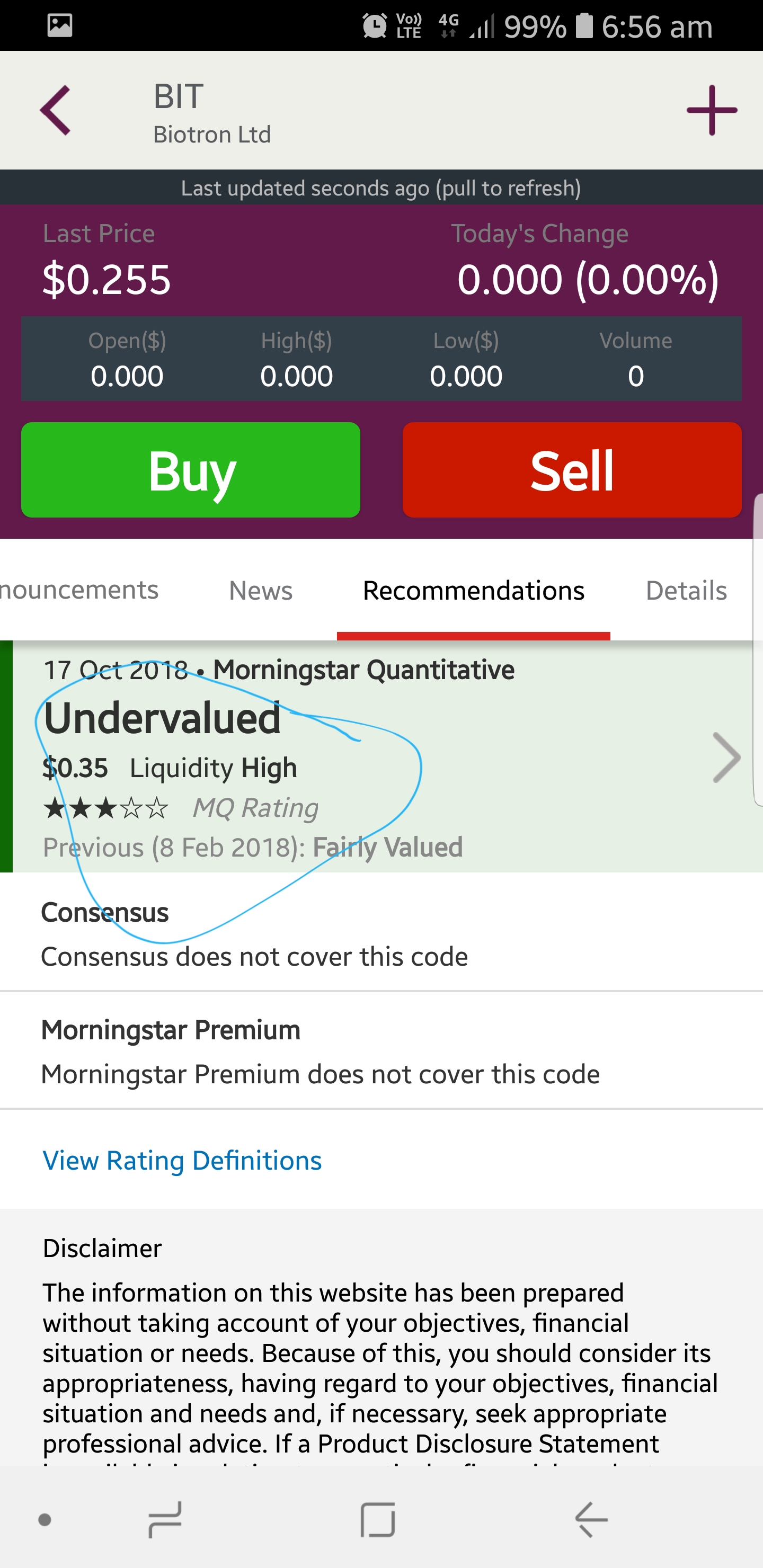Screen dimensions: 763x1568
Task: Switch to the Details tab
Action: coord(686,590)
